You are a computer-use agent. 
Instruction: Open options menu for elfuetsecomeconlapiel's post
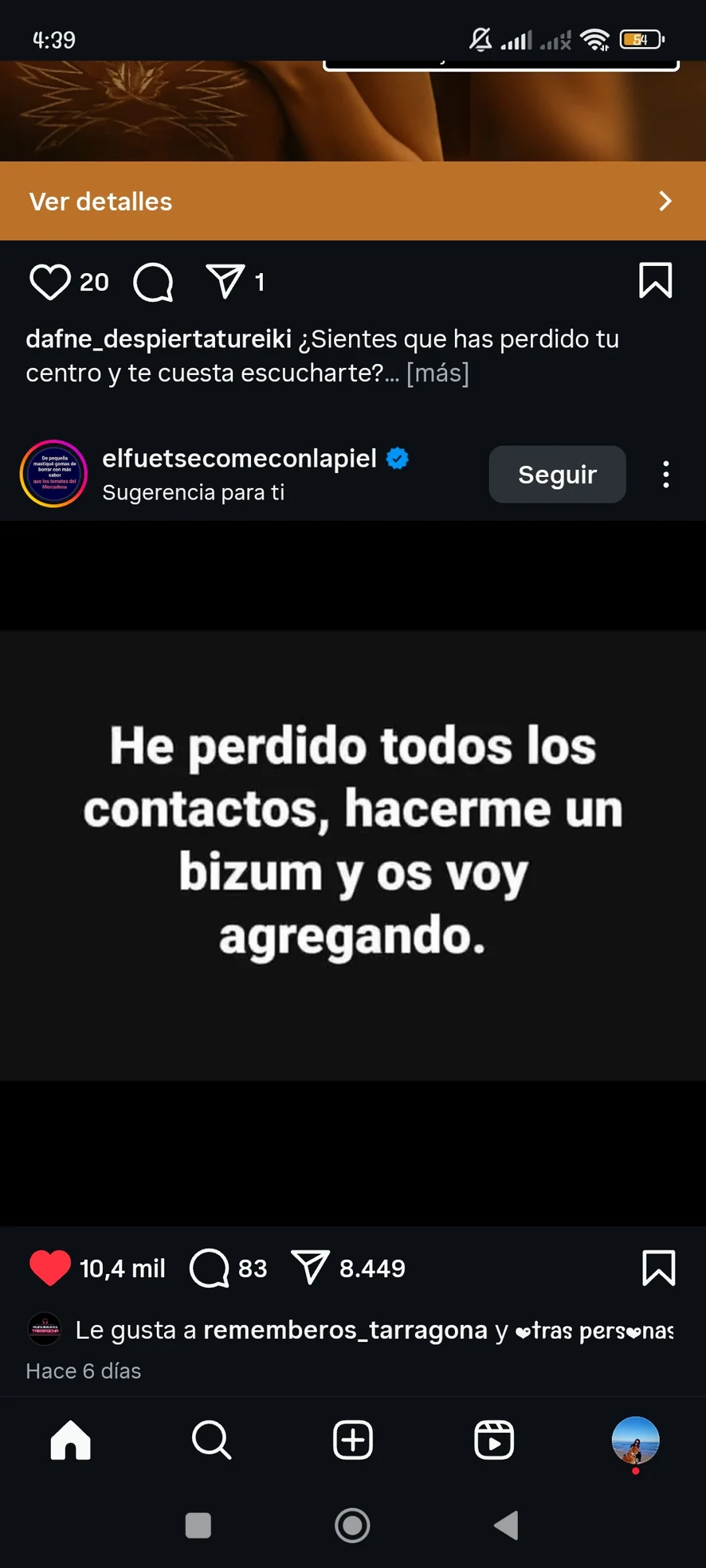tap(666, 475)
